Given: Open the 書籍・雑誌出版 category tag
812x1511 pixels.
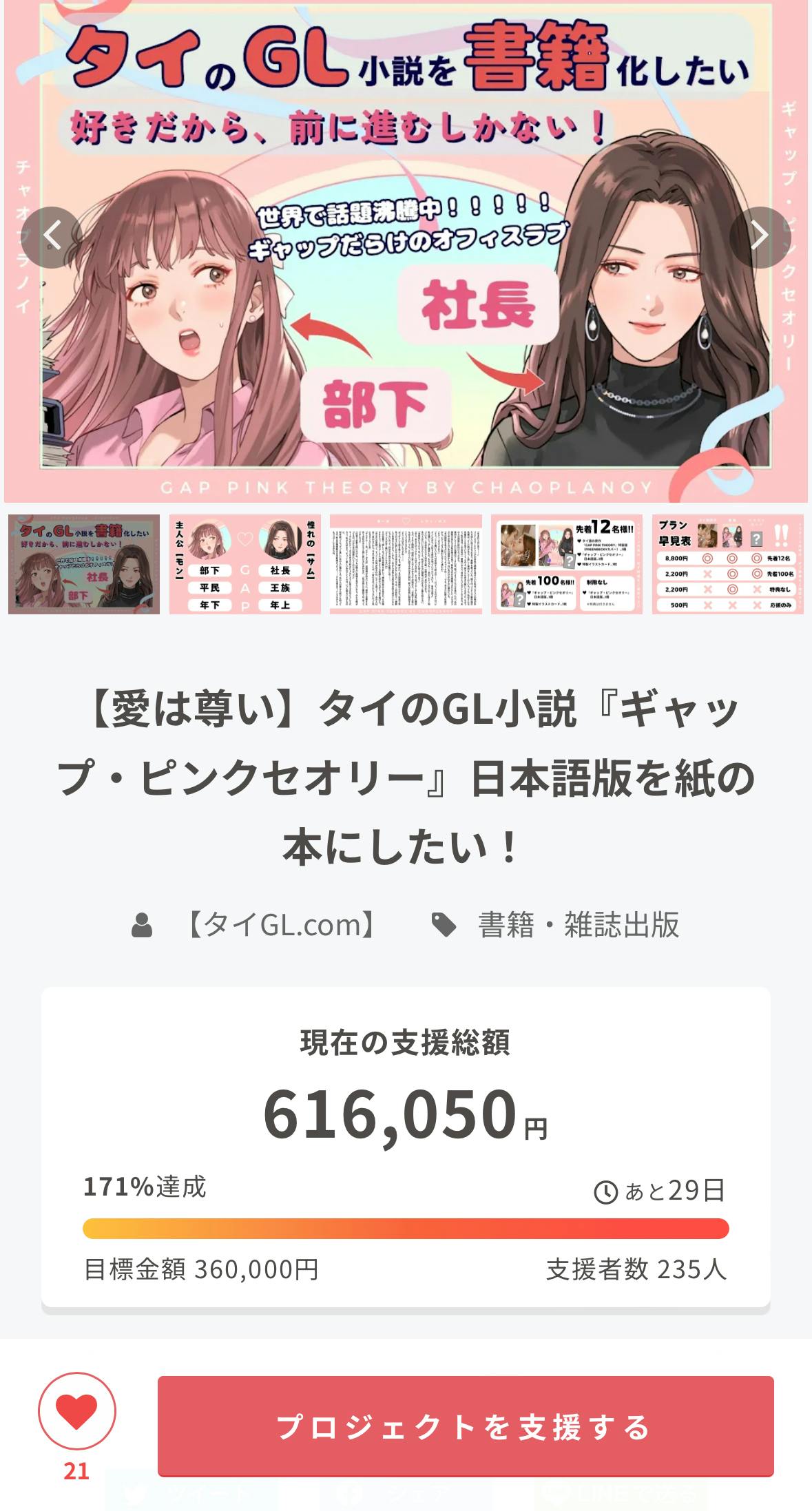Looking at the screenshot, I should (579, 925).
